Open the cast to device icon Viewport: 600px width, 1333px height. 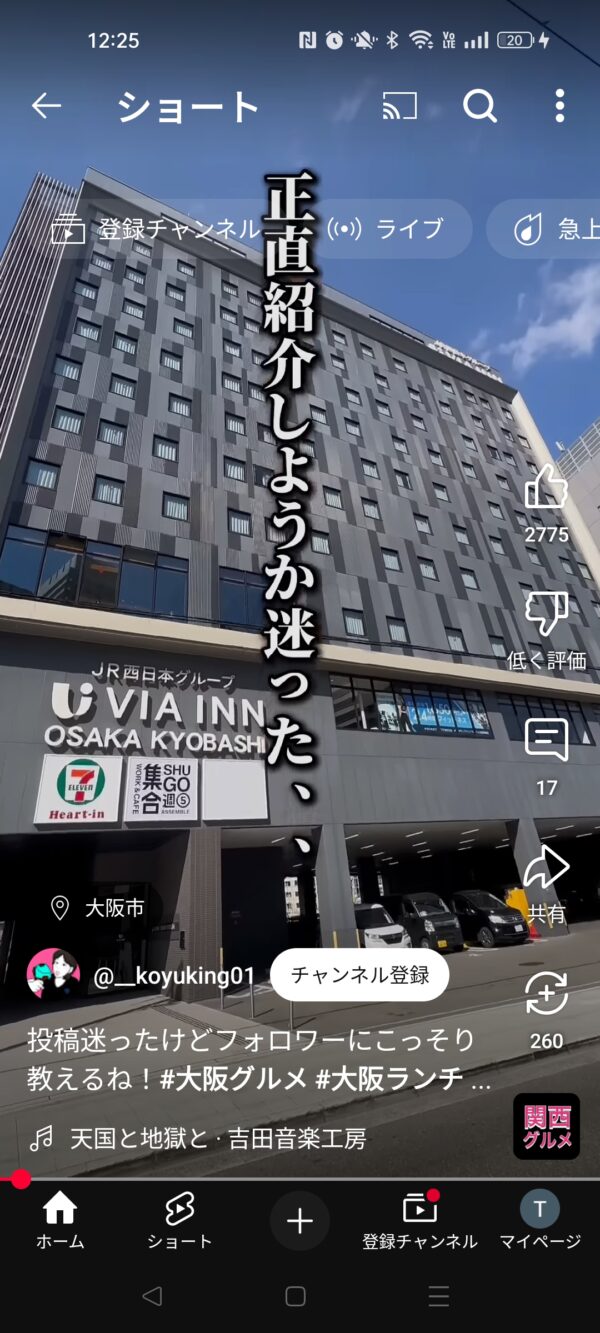pos(399,106)
